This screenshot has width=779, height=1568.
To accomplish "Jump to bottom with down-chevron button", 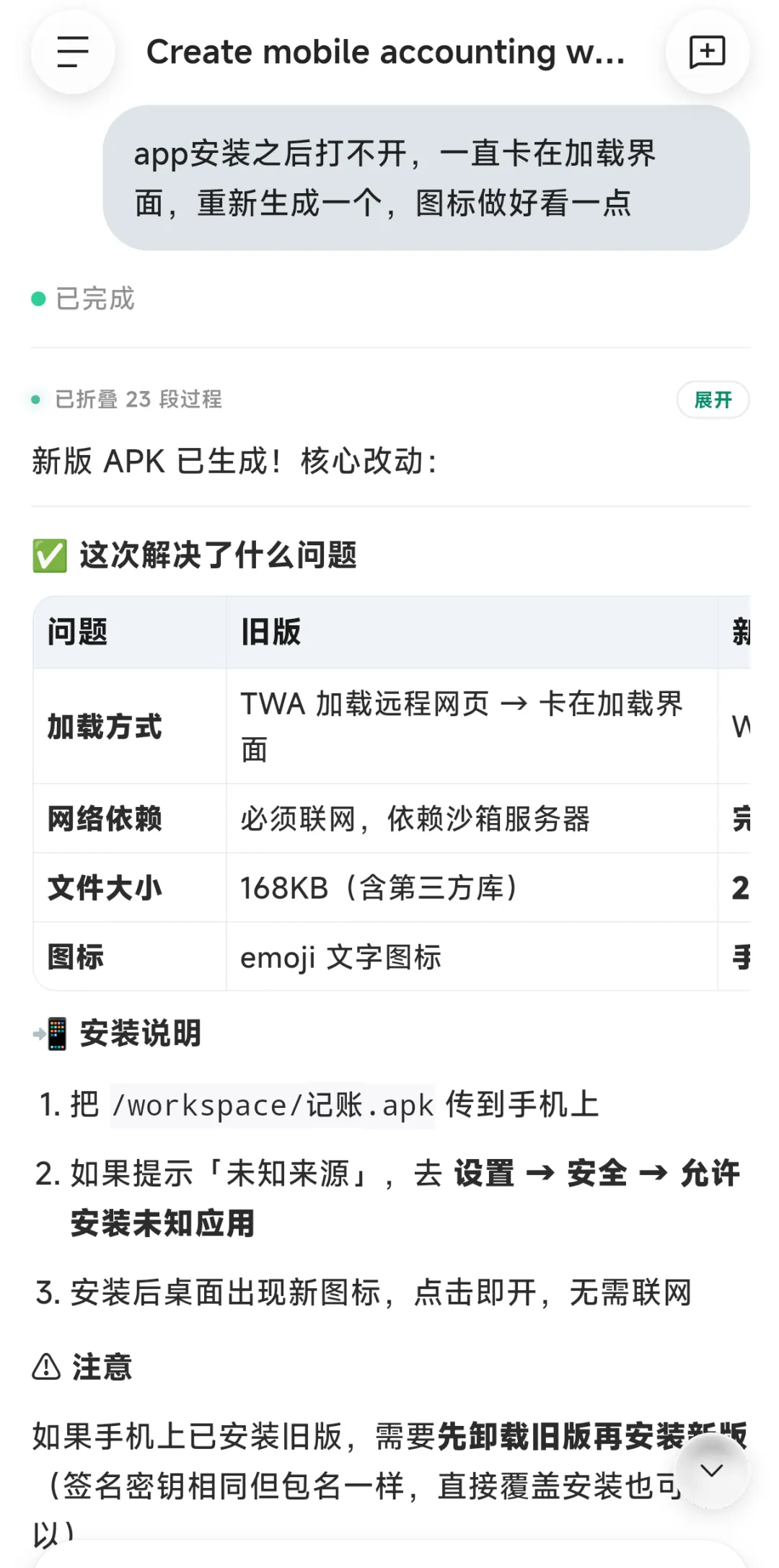I will 711,1471.
